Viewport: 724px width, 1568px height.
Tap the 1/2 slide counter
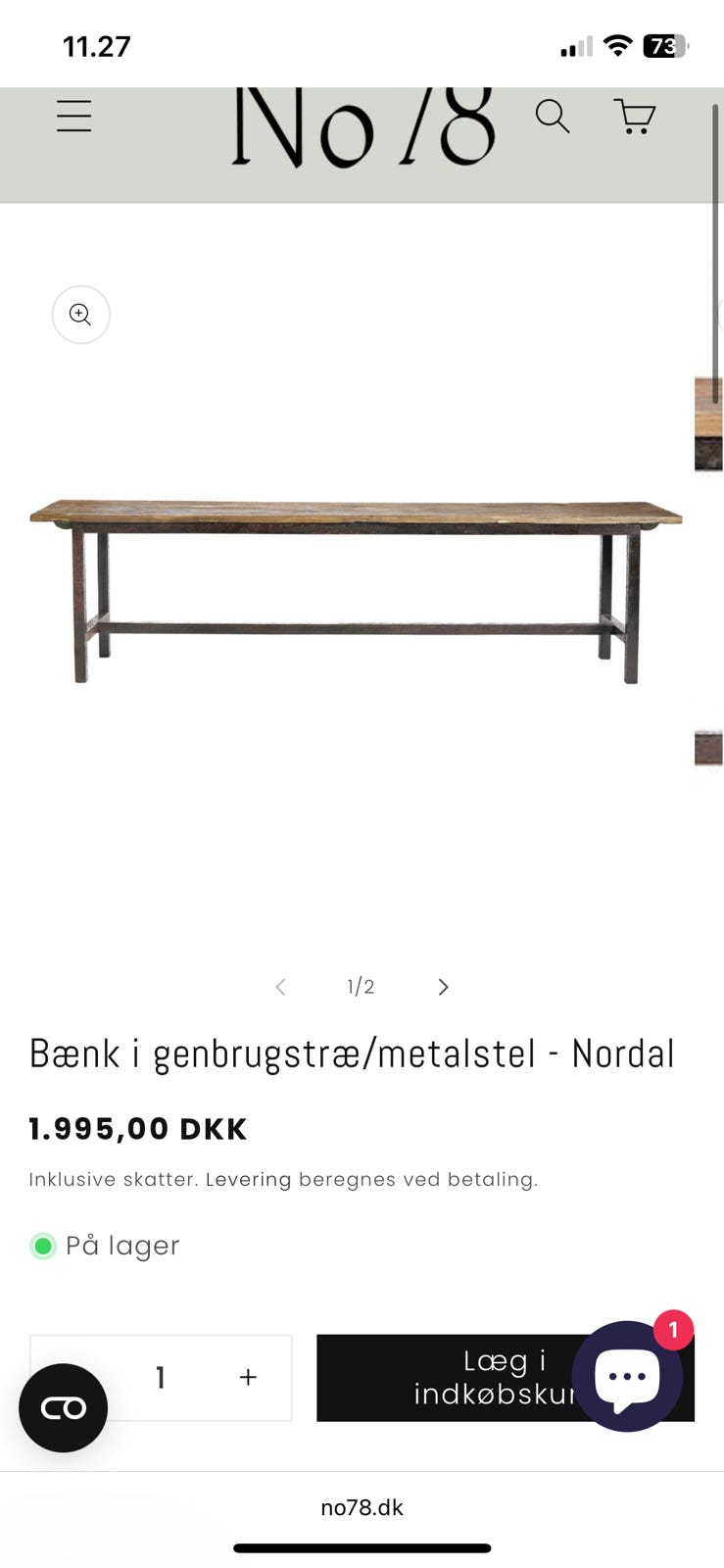(x=360, y=987)
